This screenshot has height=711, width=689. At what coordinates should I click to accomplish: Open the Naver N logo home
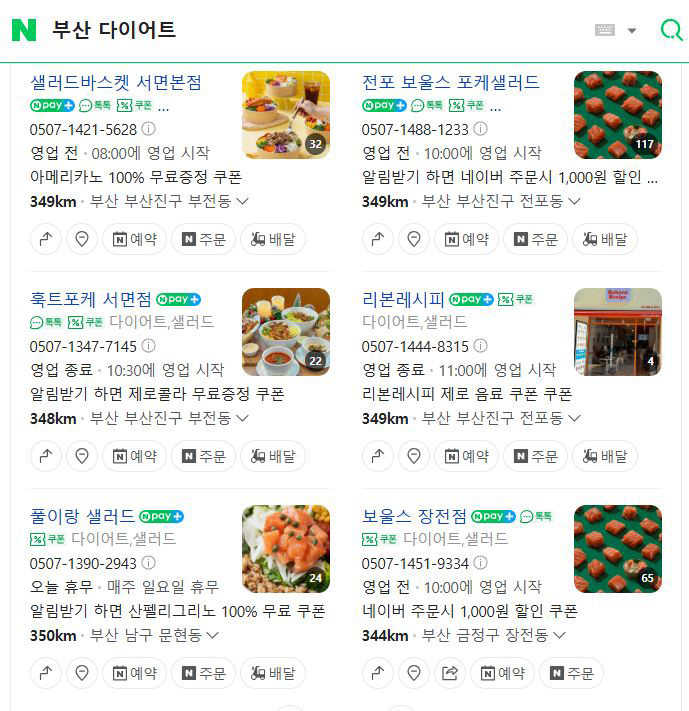(x=24, y=30)
